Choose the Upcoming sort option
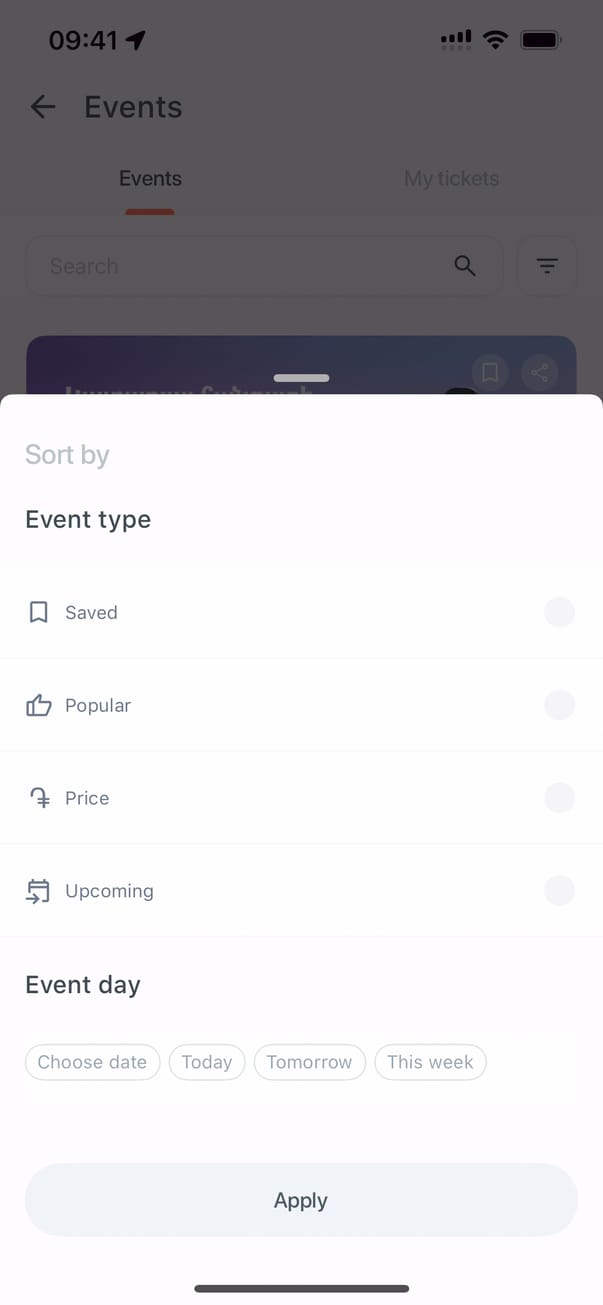 pyautogui.click(x=559, y=891)
